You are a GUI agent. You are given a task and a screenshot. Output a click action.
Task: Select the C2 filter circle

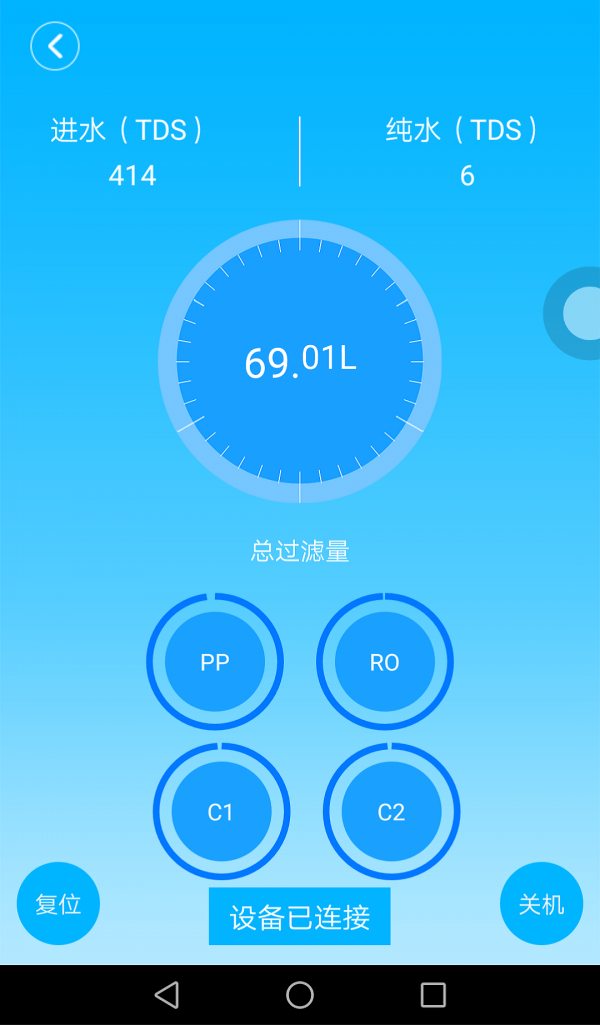point(391,812)
